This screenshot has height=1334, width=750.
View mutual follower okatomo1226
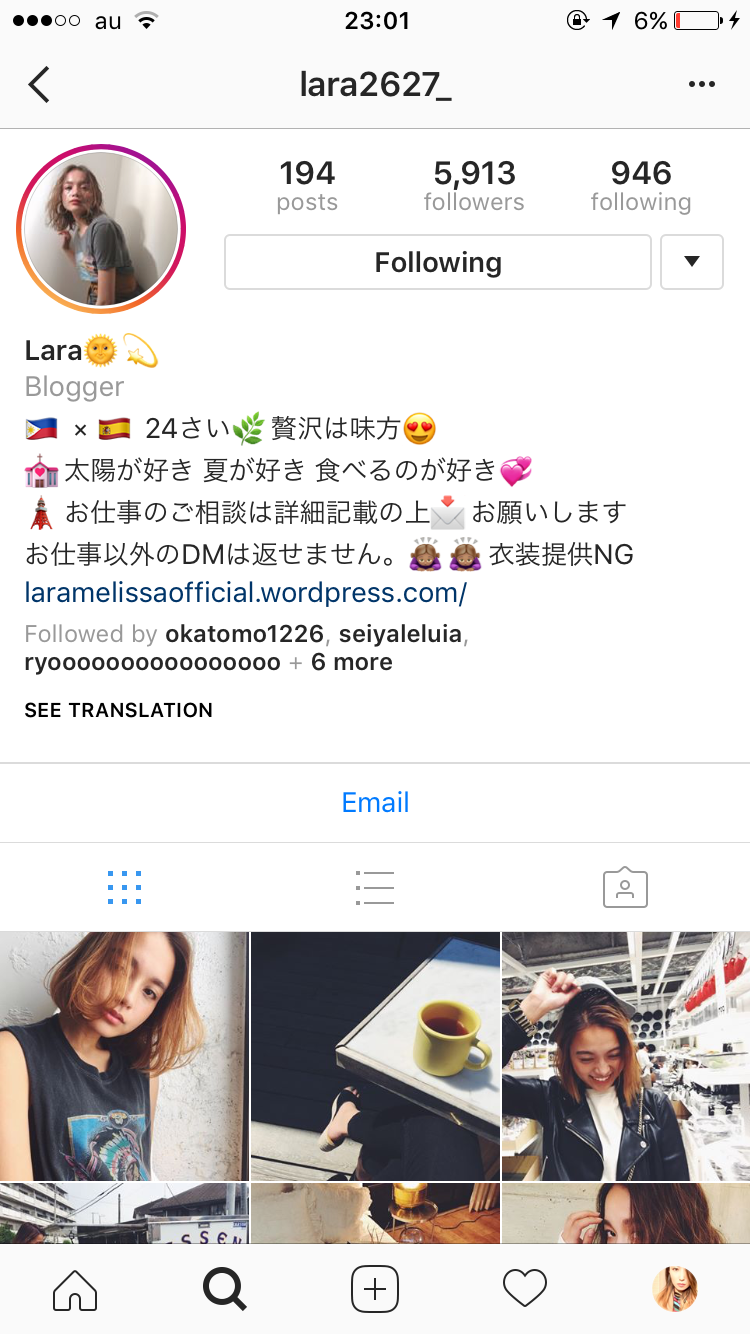(x=244, y=634)
